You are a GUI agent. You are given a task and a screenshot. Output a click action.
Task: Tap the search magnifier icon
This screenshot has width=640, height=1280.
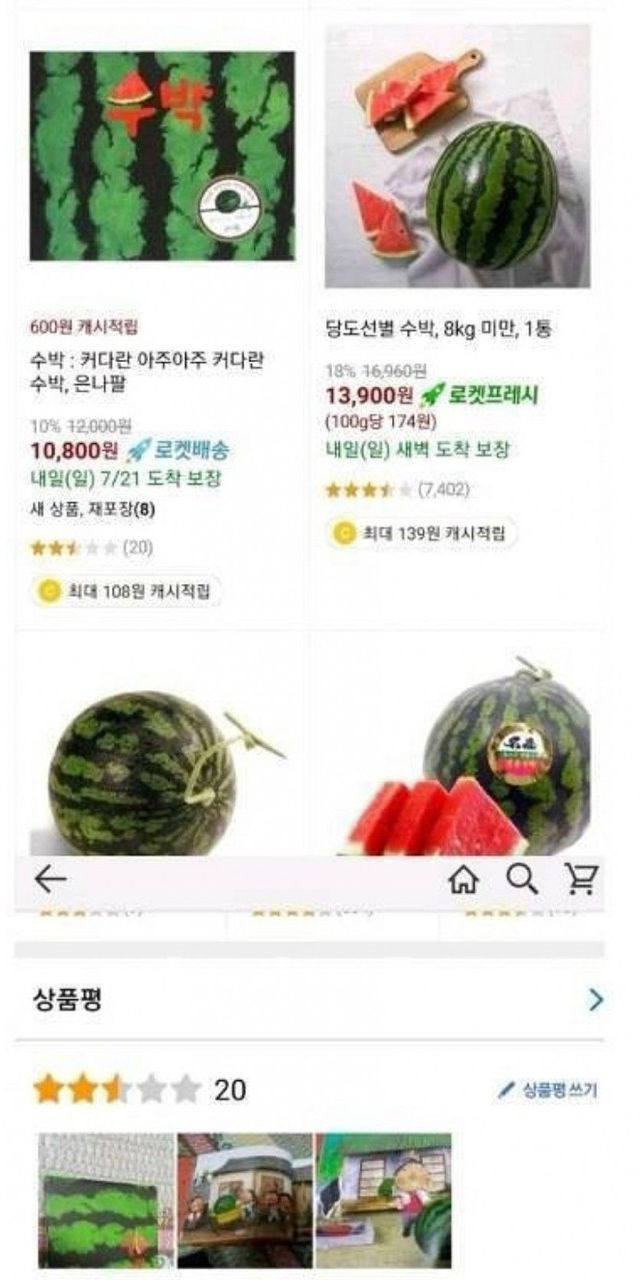tap(521, 879)
